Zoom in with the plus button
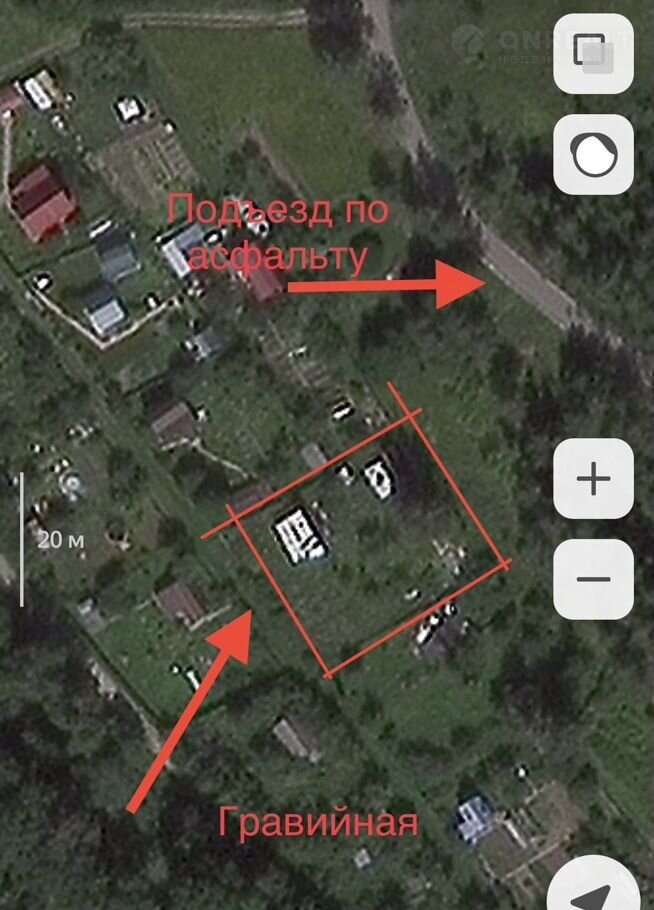The width and height of the screenshot is (654, 910). coord(593,479)
